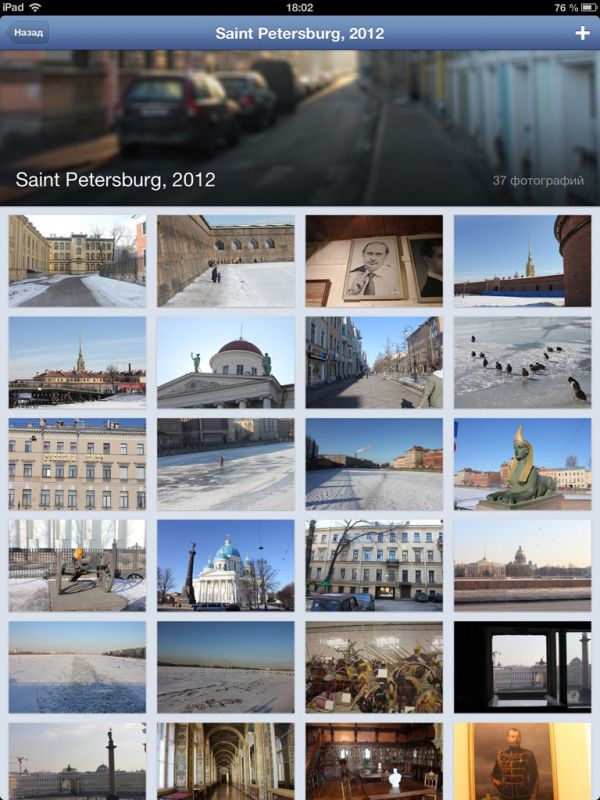
Task: Open the photo of ducks on ice
Action: click(522, 362)
